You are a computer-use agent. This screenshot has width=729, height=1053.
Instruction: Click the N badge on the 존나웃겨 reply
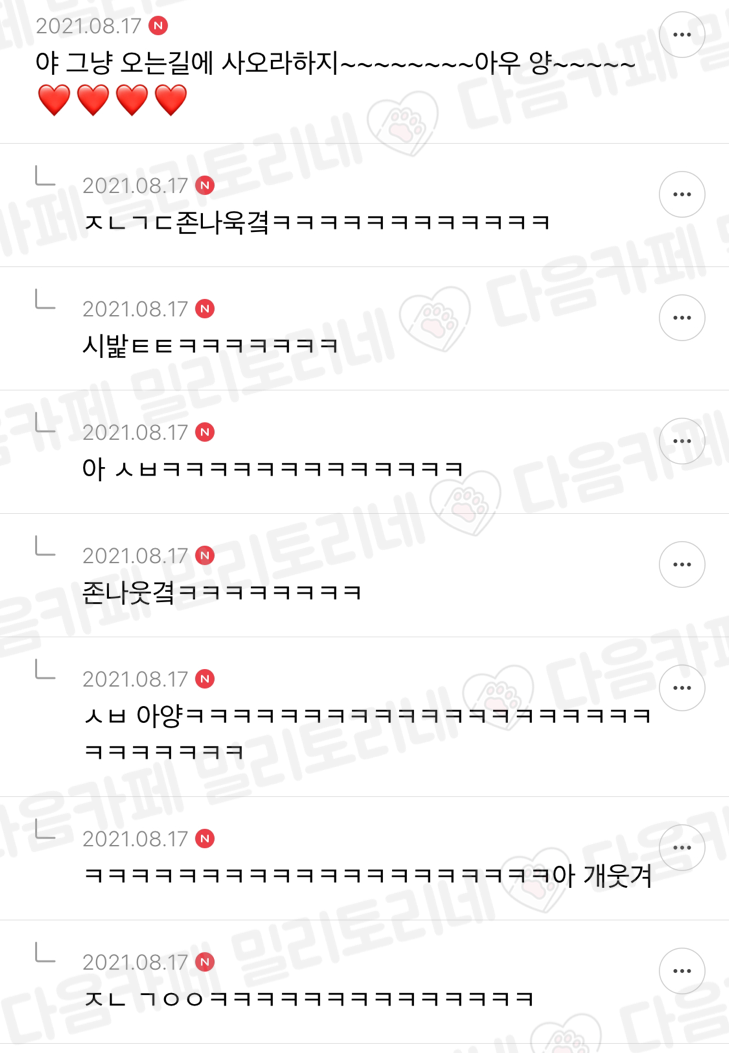point(207,555)
